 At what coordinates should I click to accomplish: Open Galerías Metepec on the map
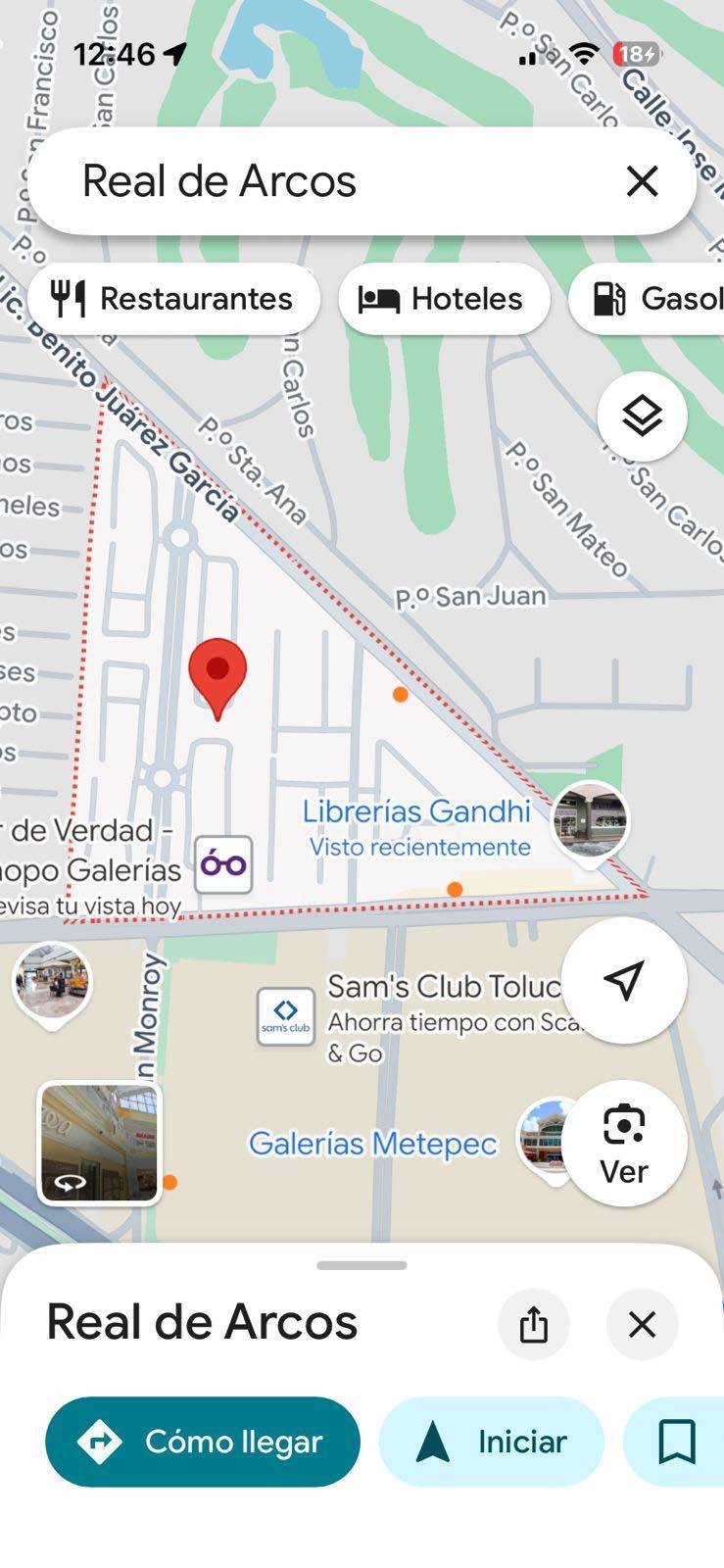[372, 1144]
